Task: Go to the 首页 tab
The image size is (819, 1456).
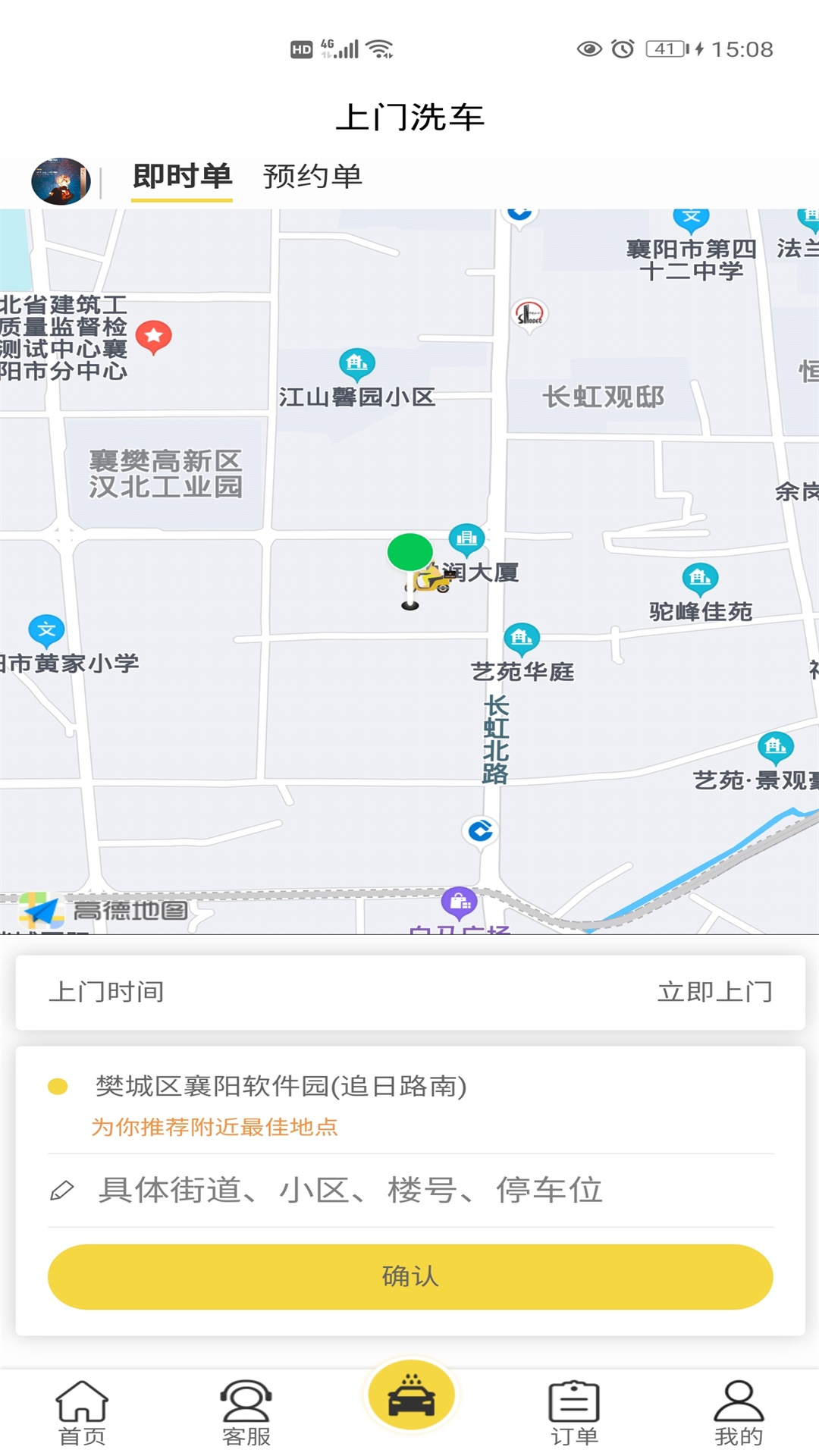Action: pos(82,1412)
